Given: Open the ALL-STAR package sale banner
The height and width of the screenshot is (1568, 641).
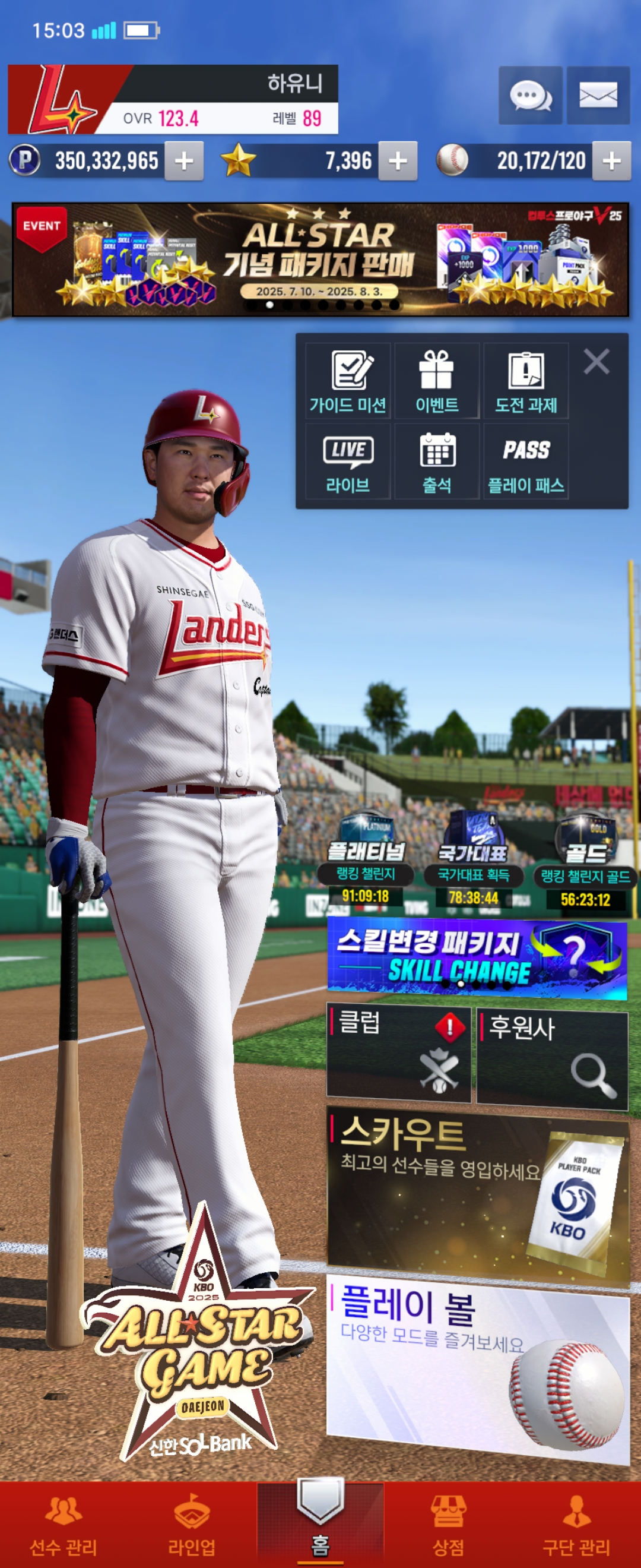Looking at the screenshot, I should (x=320, y=260).
